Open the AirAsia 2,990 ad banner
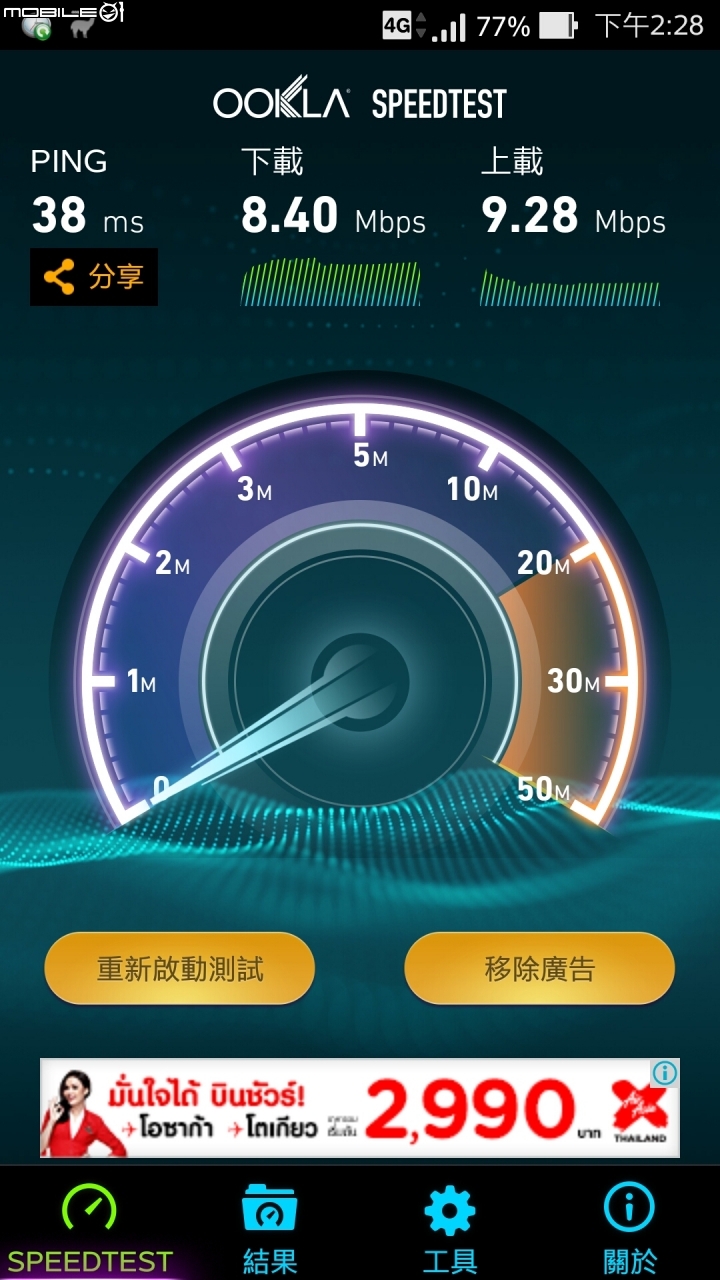Image resolution: width=720 pixels, height=1280 pixels. (x=360, y=1108)
